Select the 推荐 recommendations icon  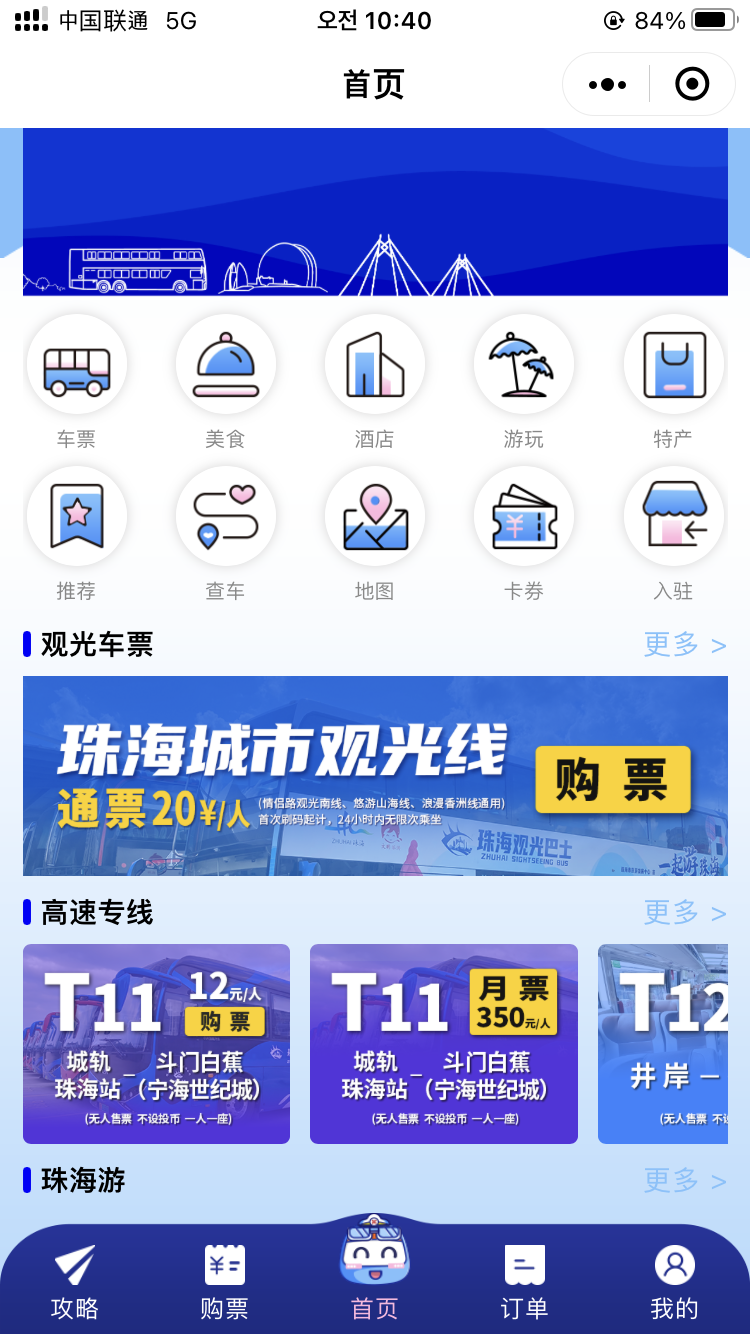coord(77,516)
